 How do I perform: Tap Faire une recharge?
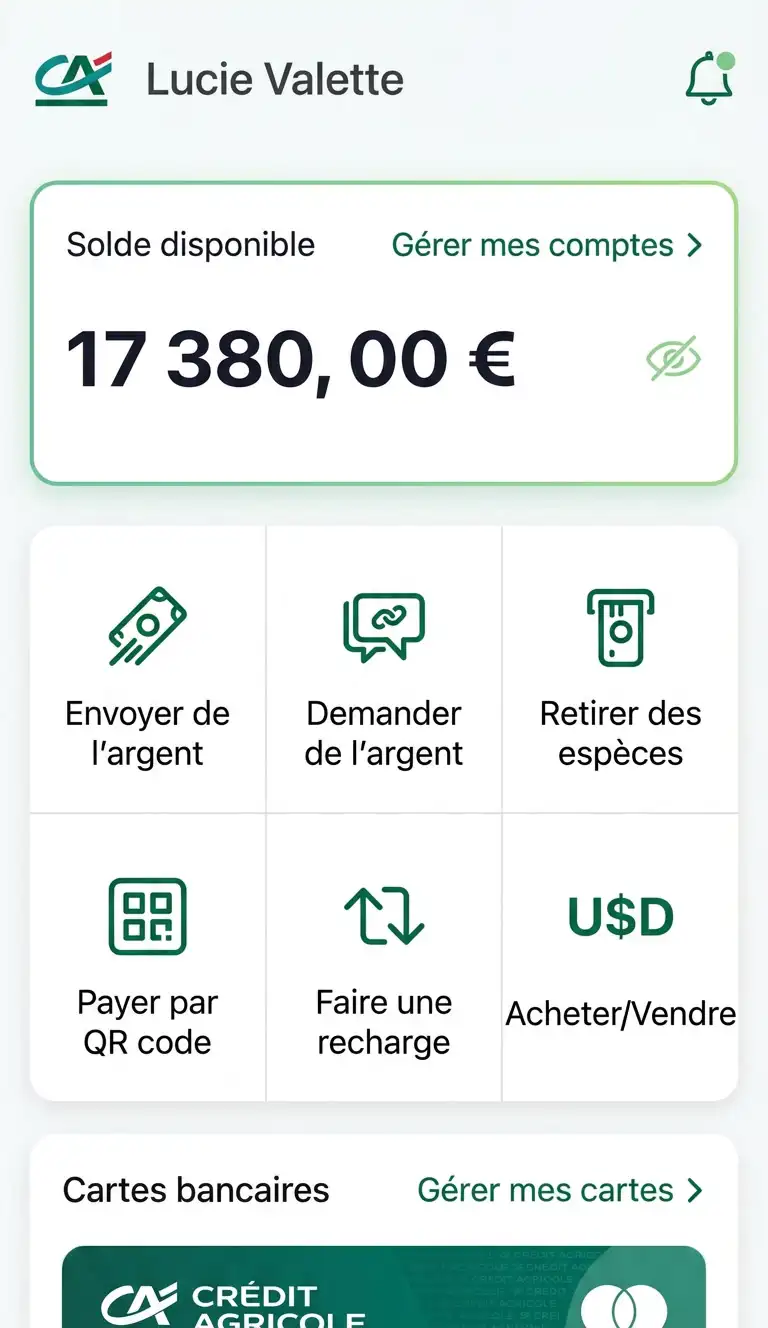(384, 957)
